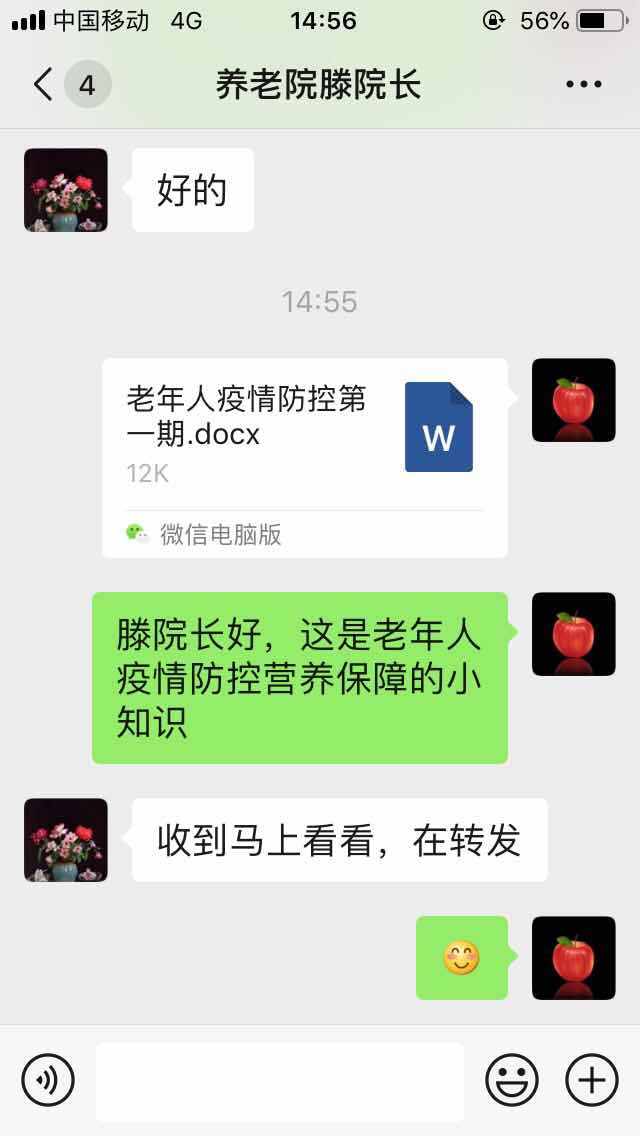This screenshot has width=640, height=1136.
Task: Open the plus attachments menu
Action: click(592, 1080)
